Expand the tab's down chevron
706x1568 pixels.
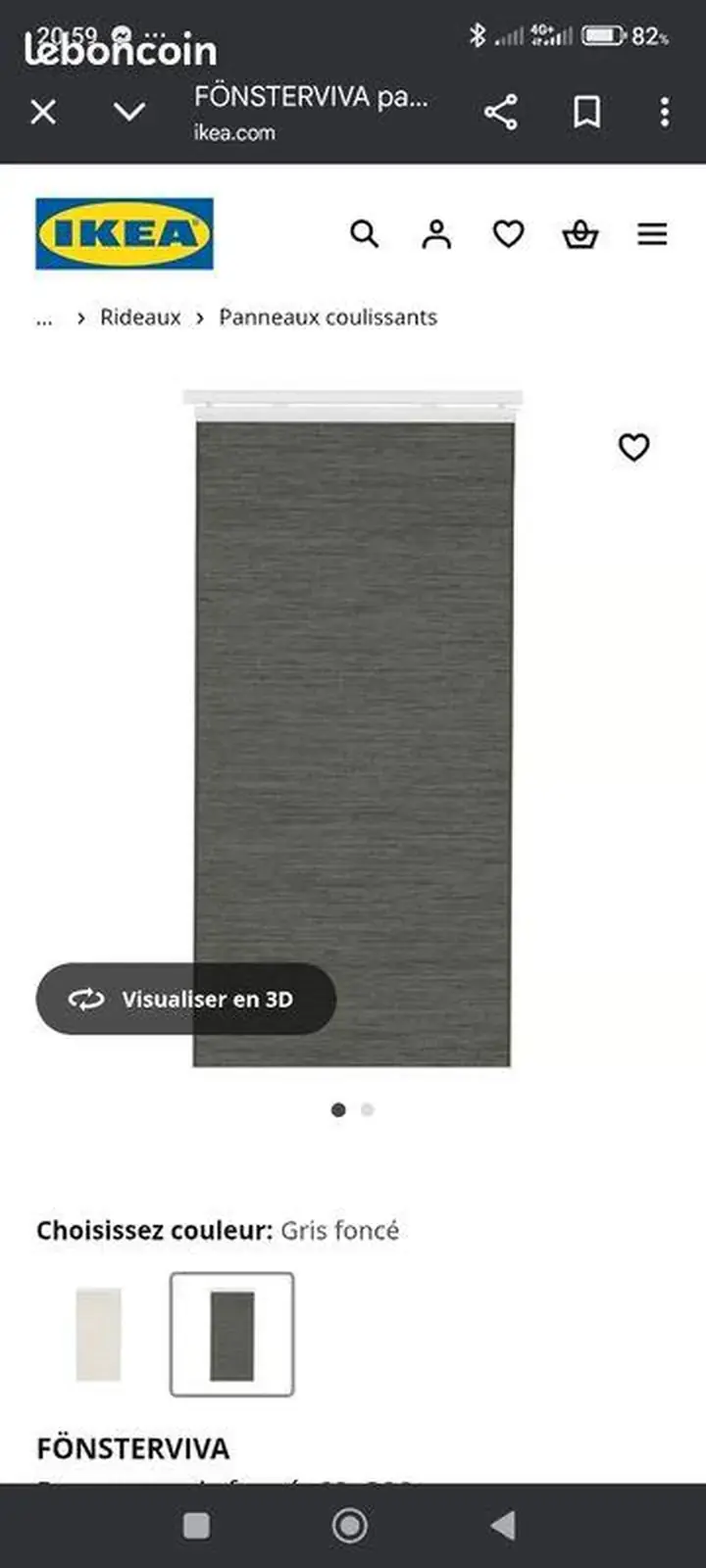(x=128, y=112)
